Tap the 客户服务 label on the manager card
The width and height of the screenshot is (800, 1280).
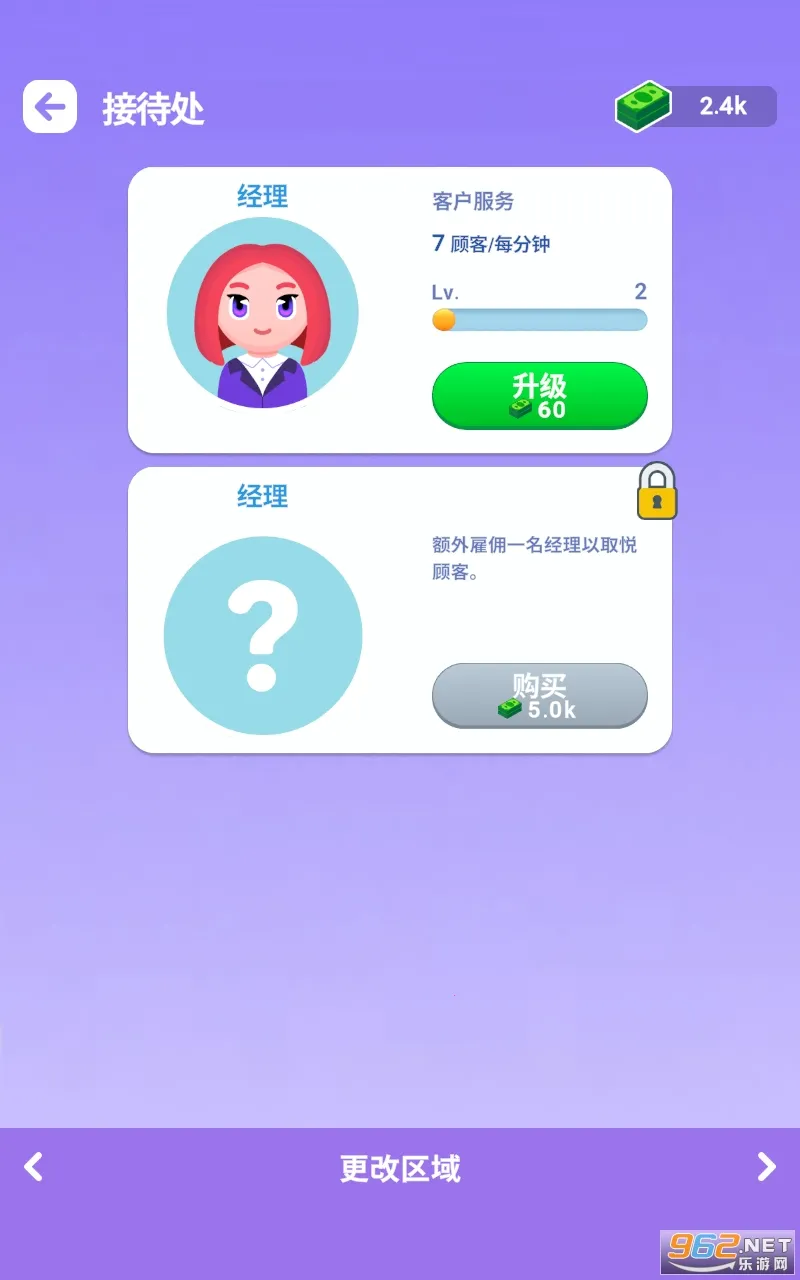[x=472, y=200]
